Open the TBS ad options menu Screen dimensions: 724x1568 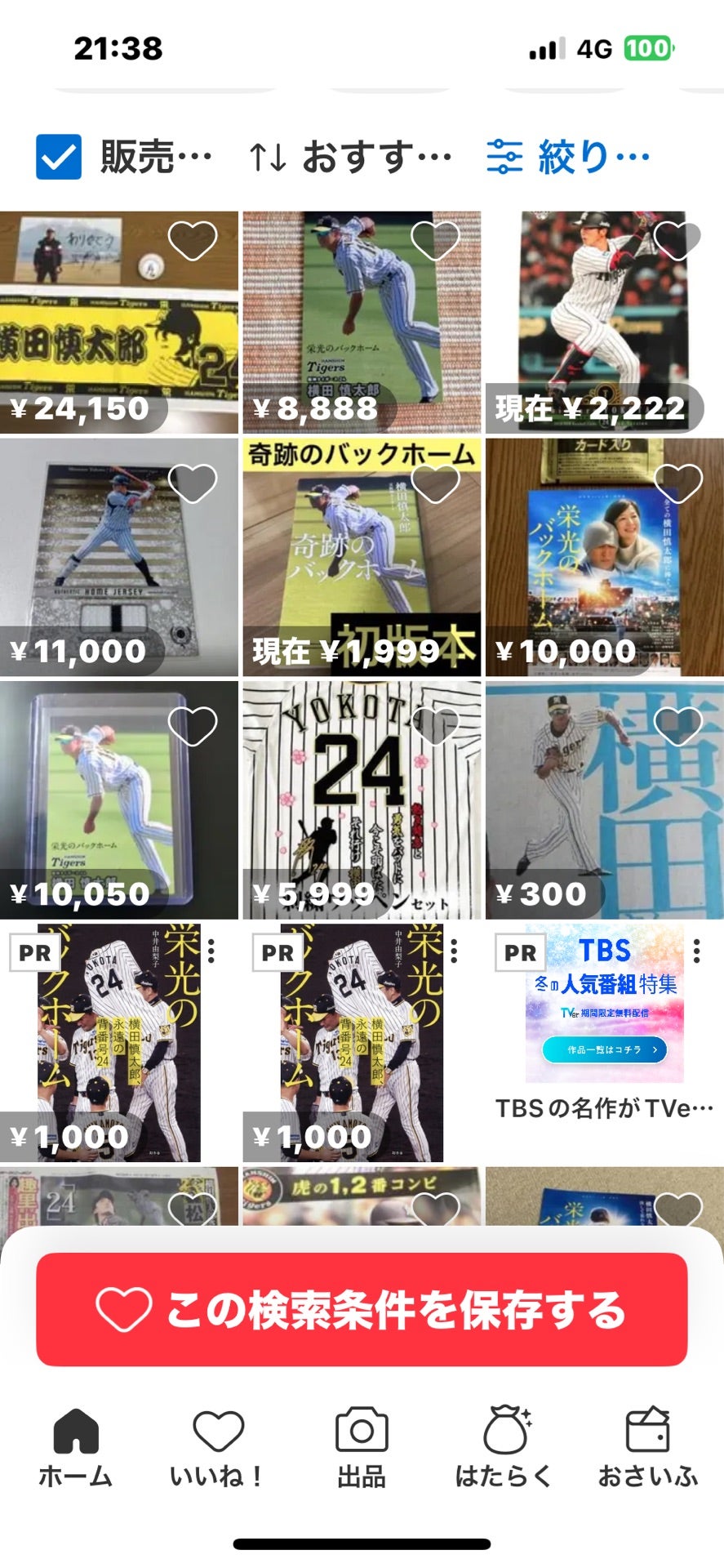click(x=696, y=951)
